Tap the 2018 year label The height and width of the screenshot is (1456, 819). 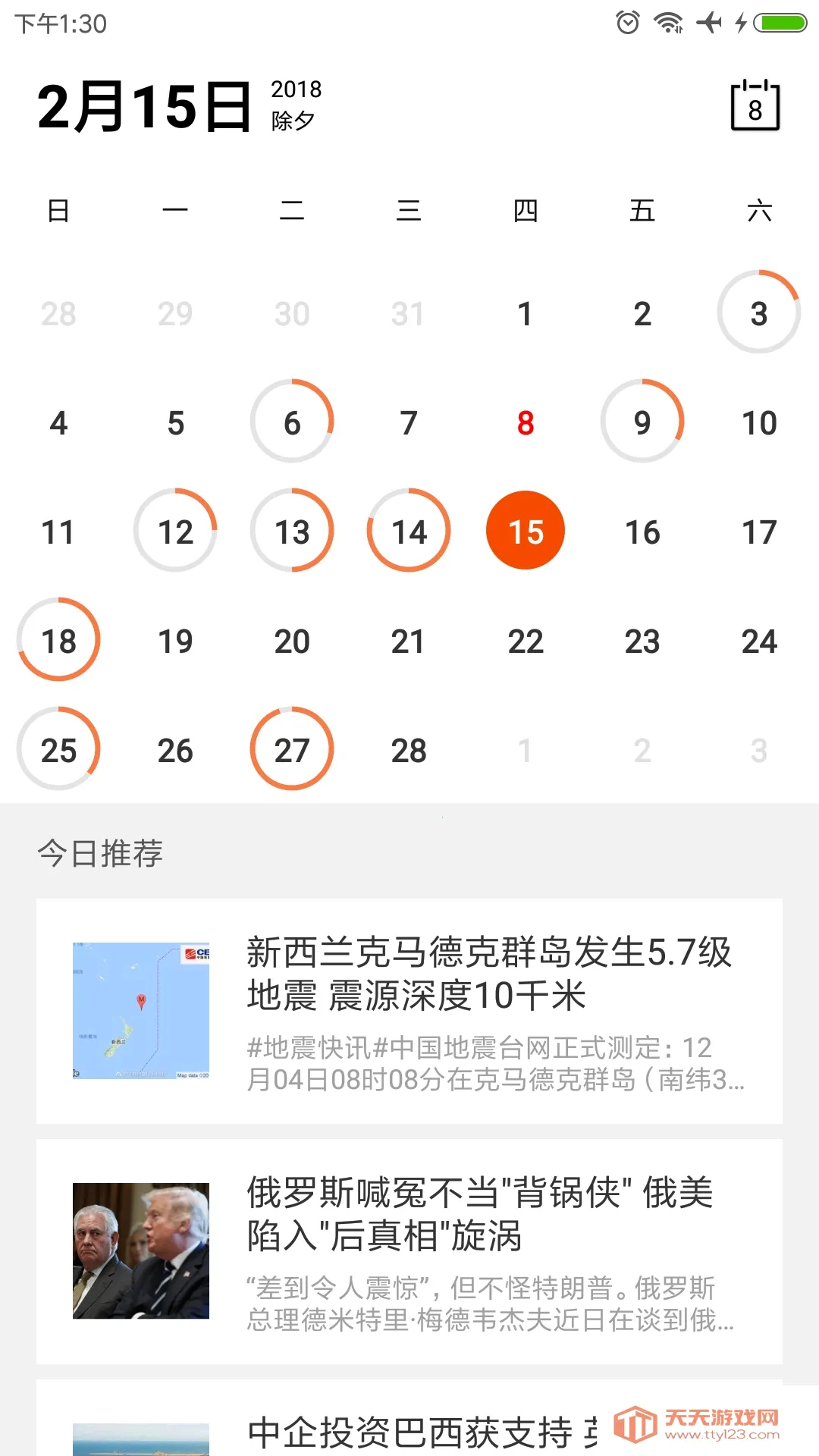(295, 89)
